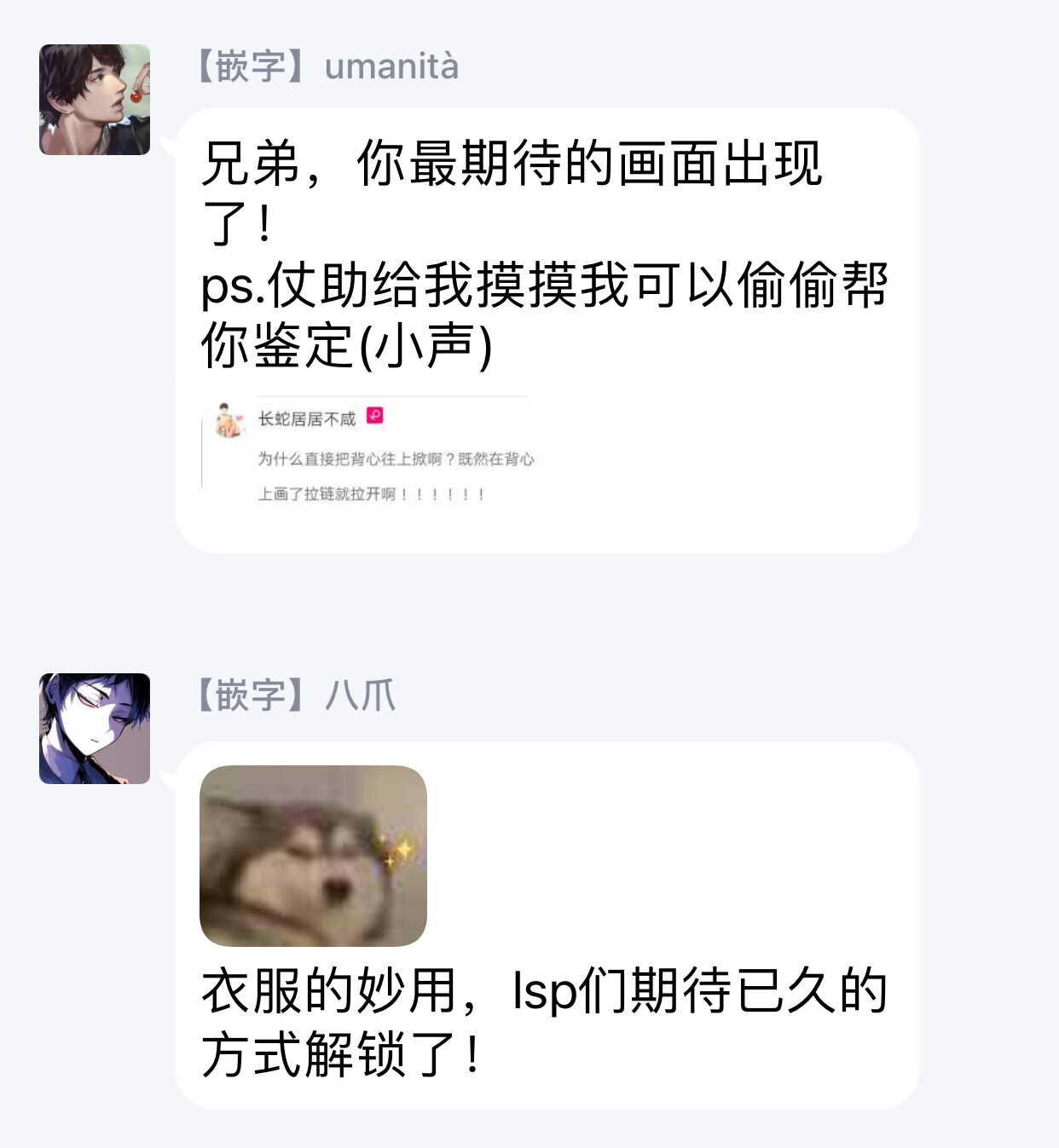View the comment screenshot in umanità's message
This screenshot has height=1148, width=1059.
[370, 453]
